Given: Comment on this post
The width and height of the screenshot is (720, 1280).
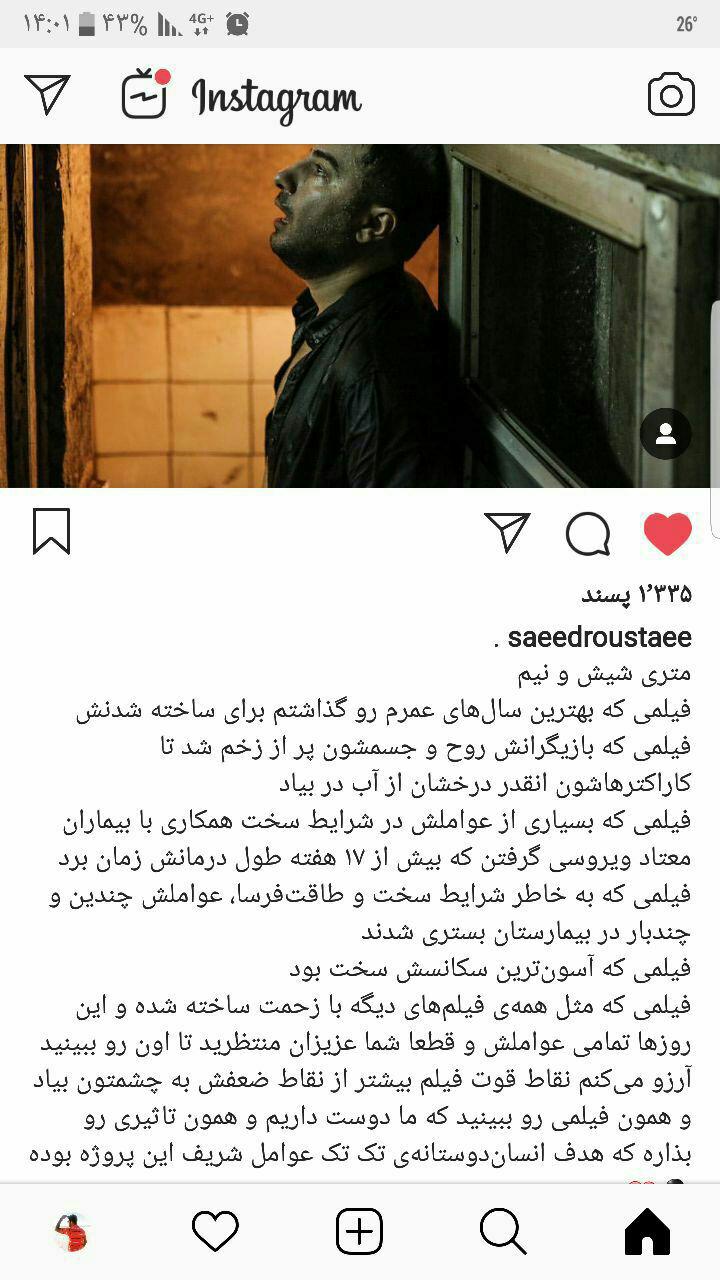Looking at the screenshot, I should [587, 533].
